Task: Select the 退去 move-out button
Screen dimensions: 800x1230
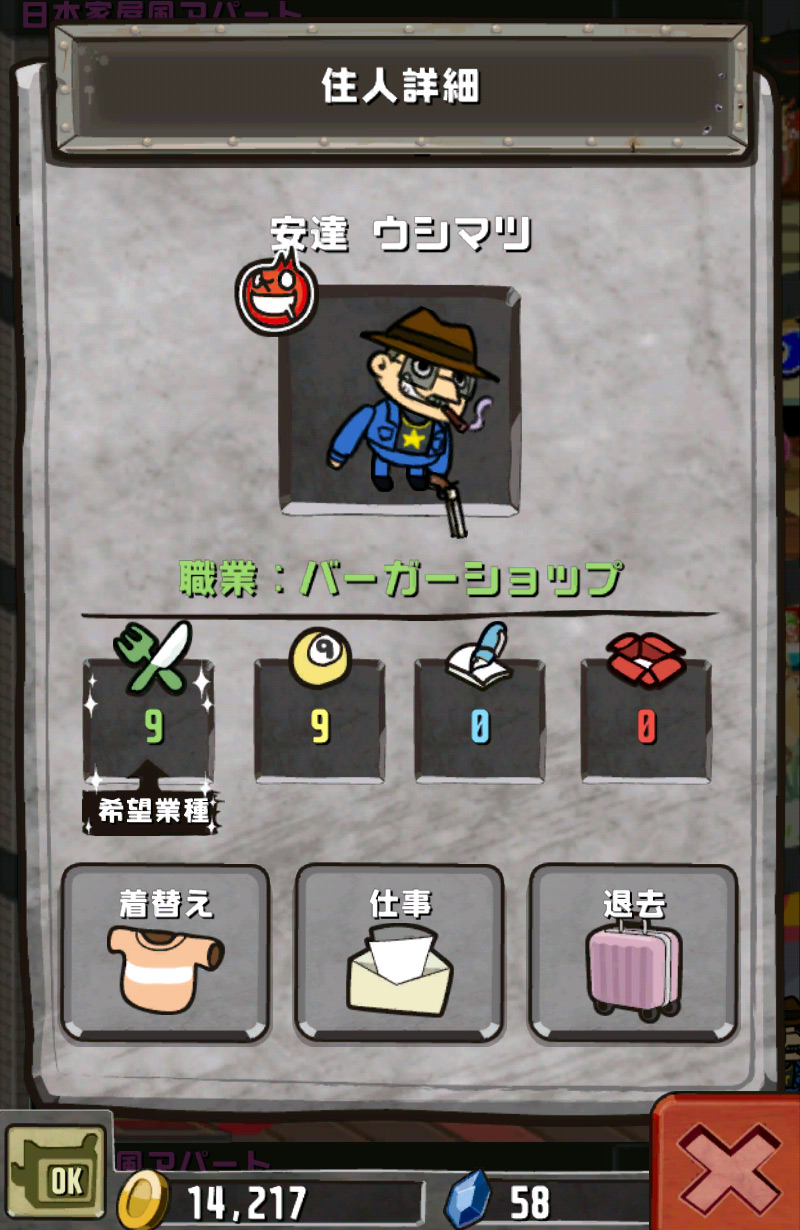Action: pyautogui.click(x=633, y=953)
